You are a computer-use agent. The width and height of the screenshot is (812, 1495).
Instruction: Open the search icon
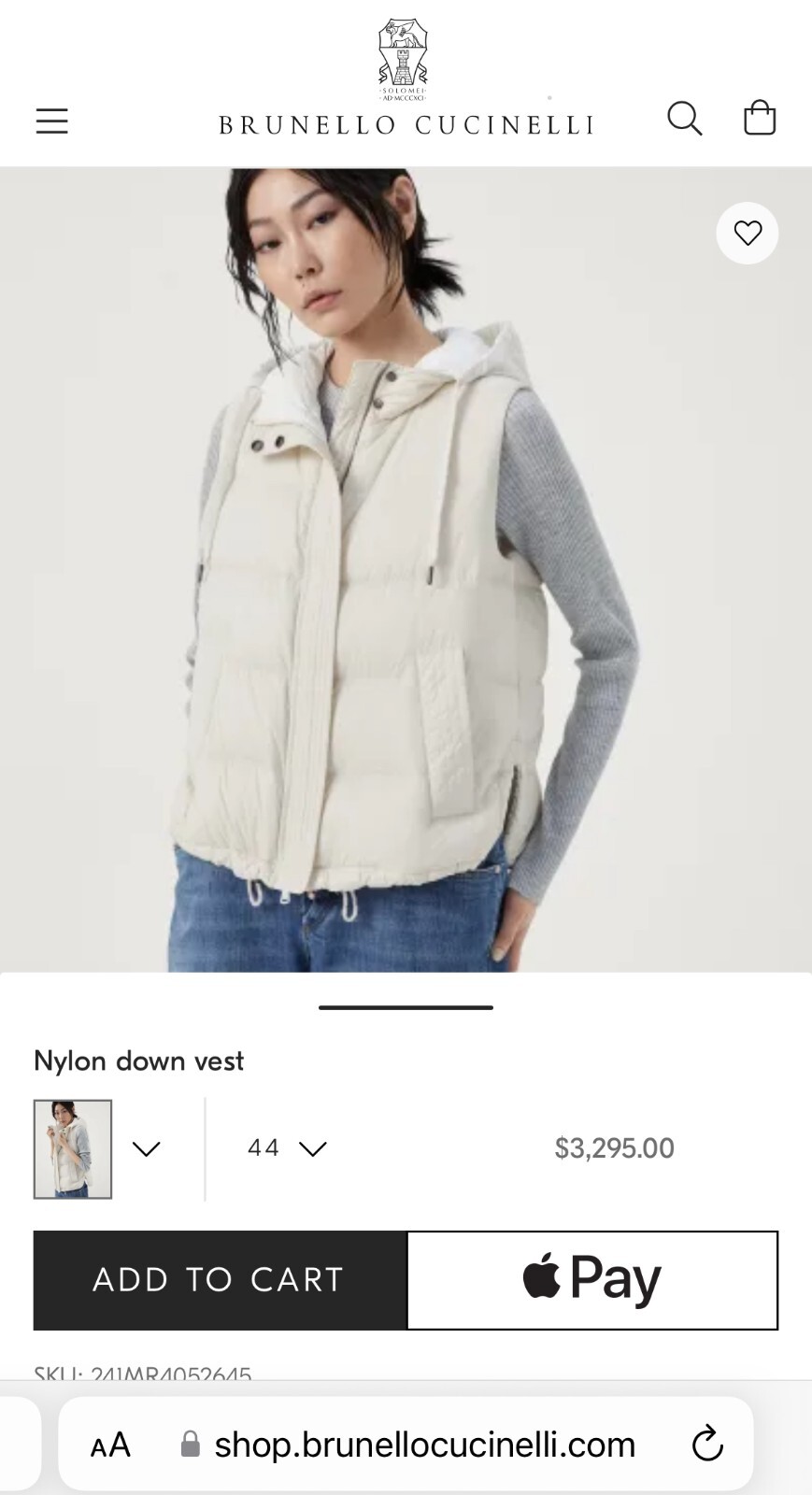tap(684, 120)
